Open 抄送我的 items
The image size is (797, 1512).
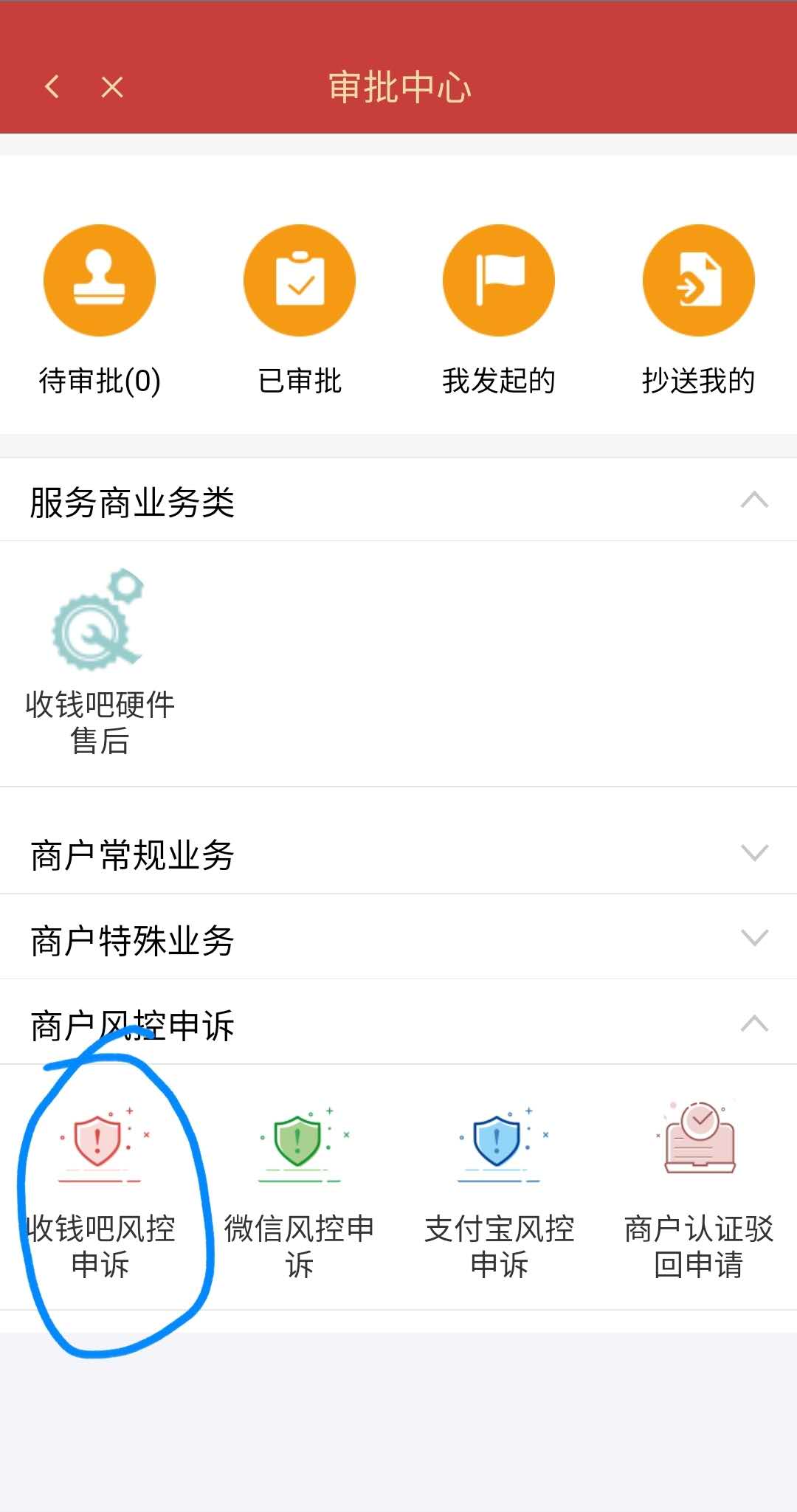[x=698, y=310]
